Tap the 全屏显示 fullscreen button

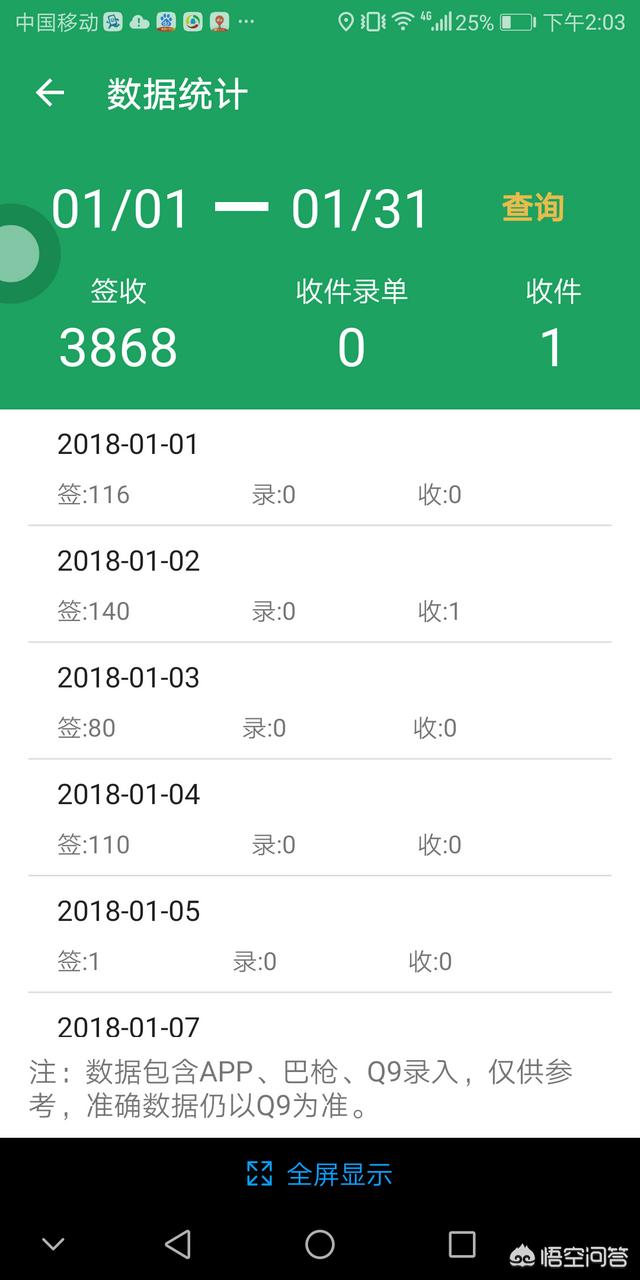tap(319, 1174)
